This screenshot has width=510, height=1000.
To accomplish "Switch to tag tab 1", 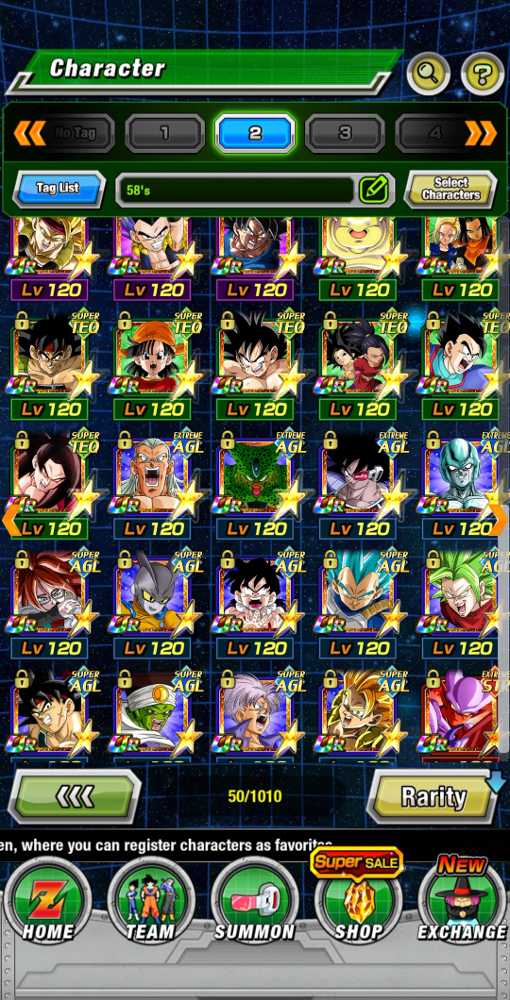I will (164, 133).
